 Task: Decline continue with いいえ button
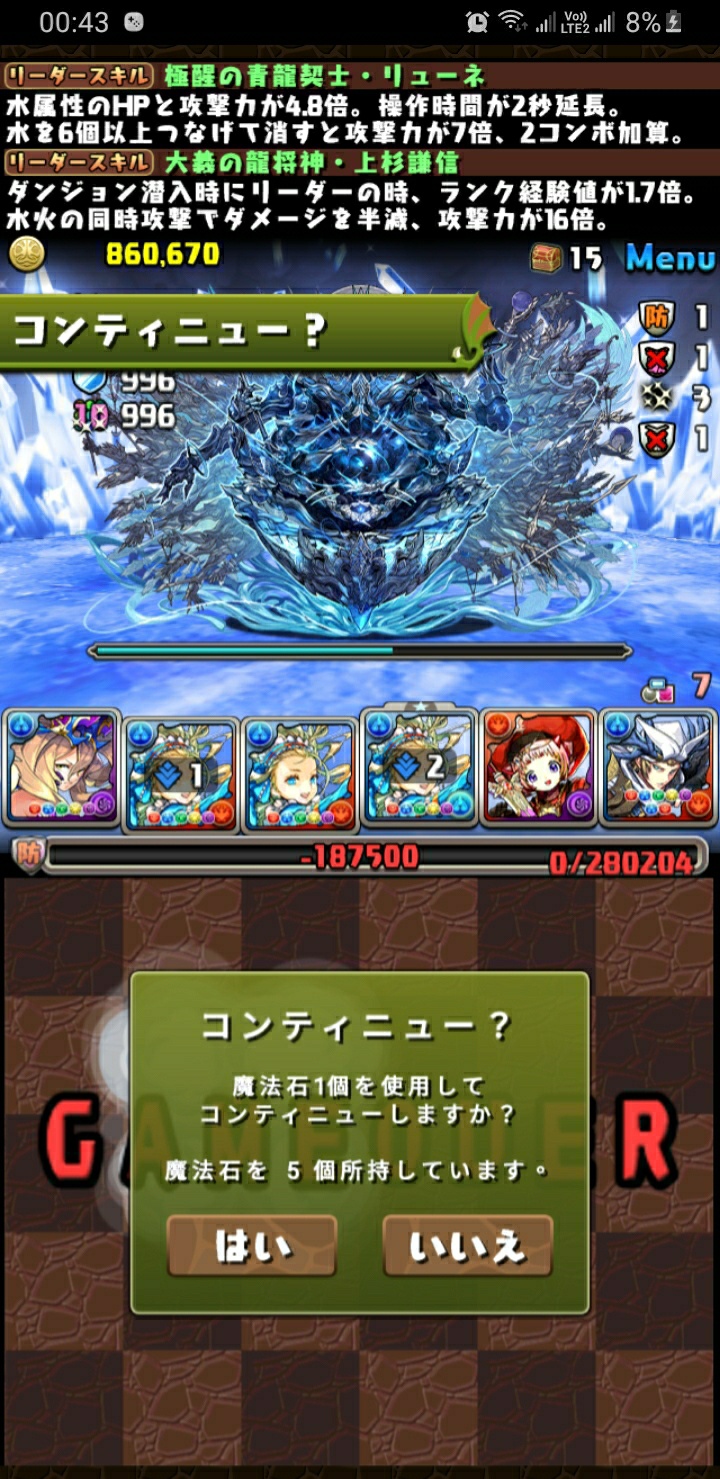click(468, 1246)
